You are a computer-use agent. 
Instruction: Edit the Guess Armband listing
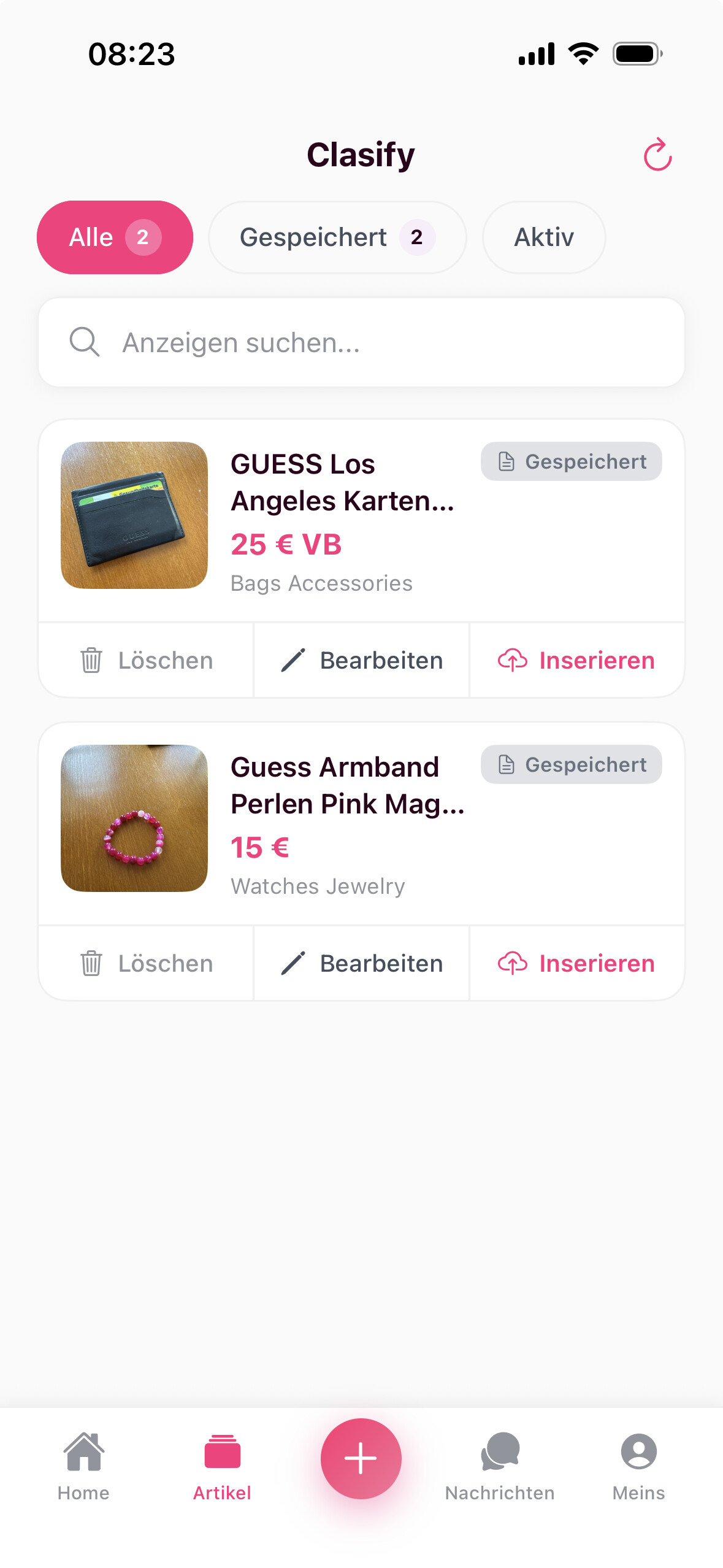click(x=362, y=964)
